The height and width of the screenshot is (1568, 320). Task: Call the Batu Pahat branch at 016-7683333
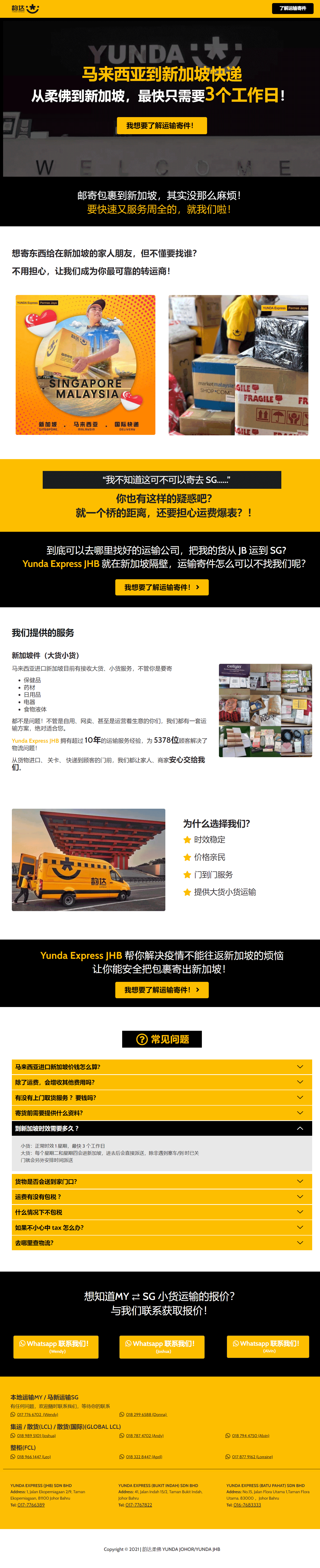[247, 1505]
